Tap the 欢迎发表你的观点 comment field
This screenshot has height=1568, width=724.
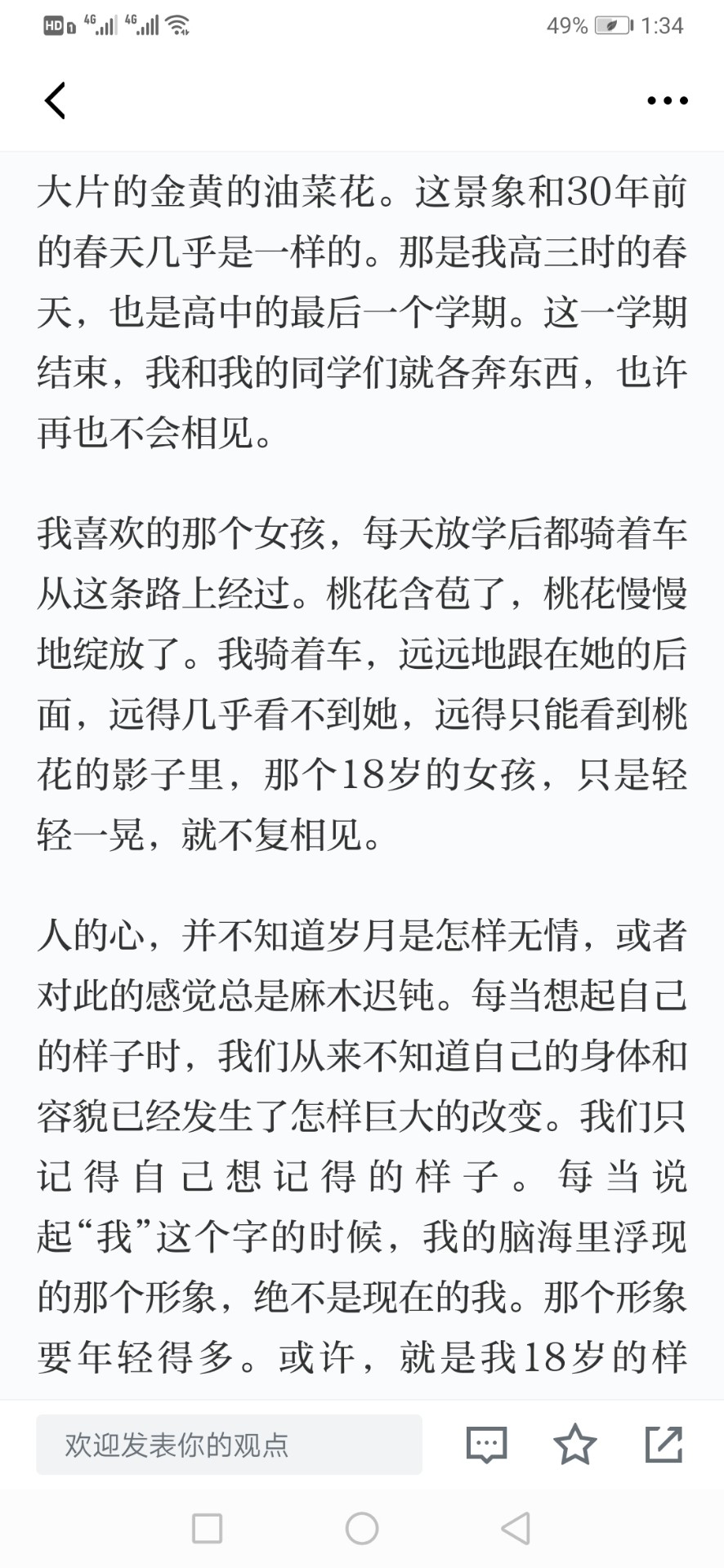tap(229, 1445)
